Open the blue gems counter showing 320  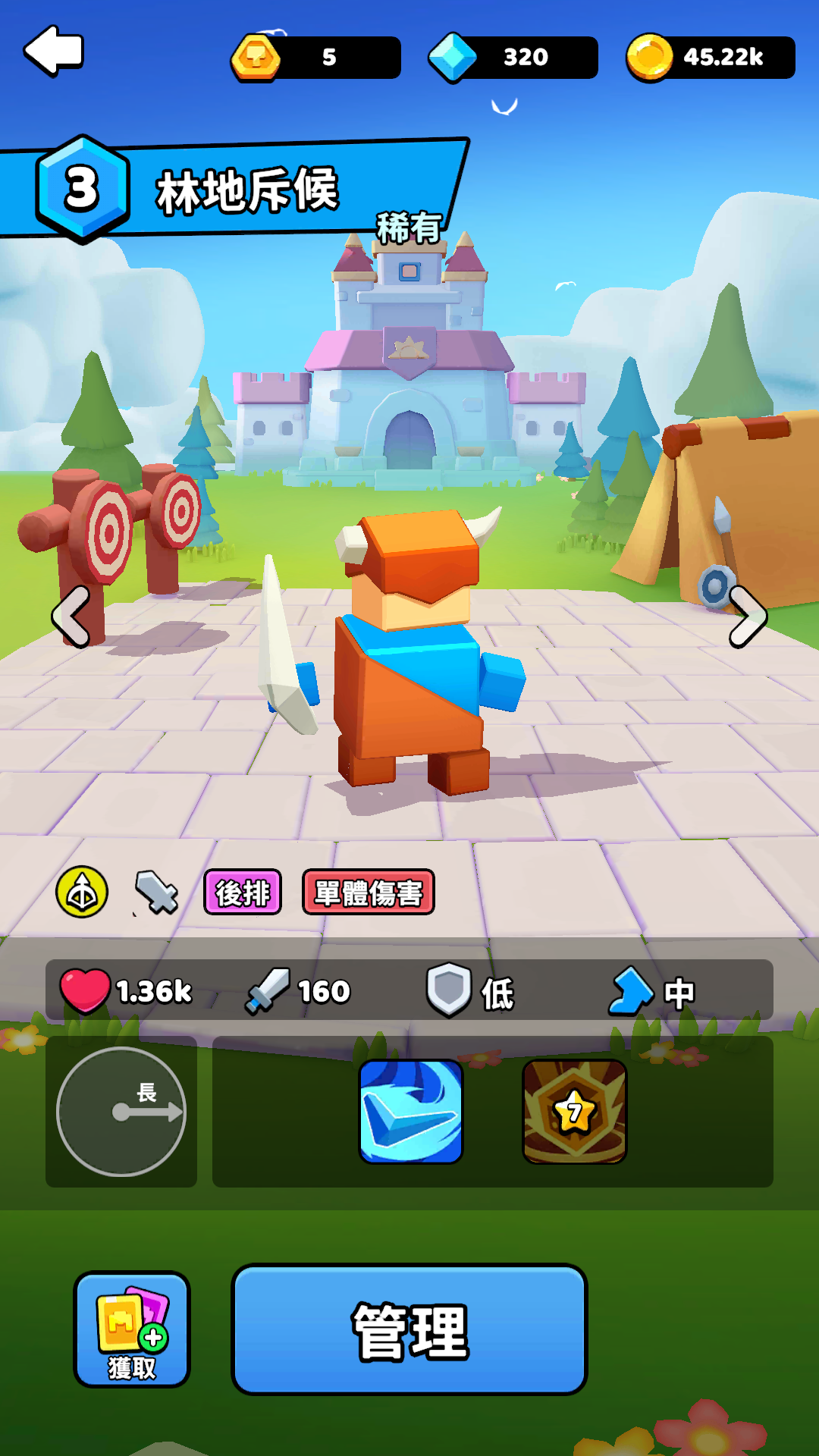point(514,57)
